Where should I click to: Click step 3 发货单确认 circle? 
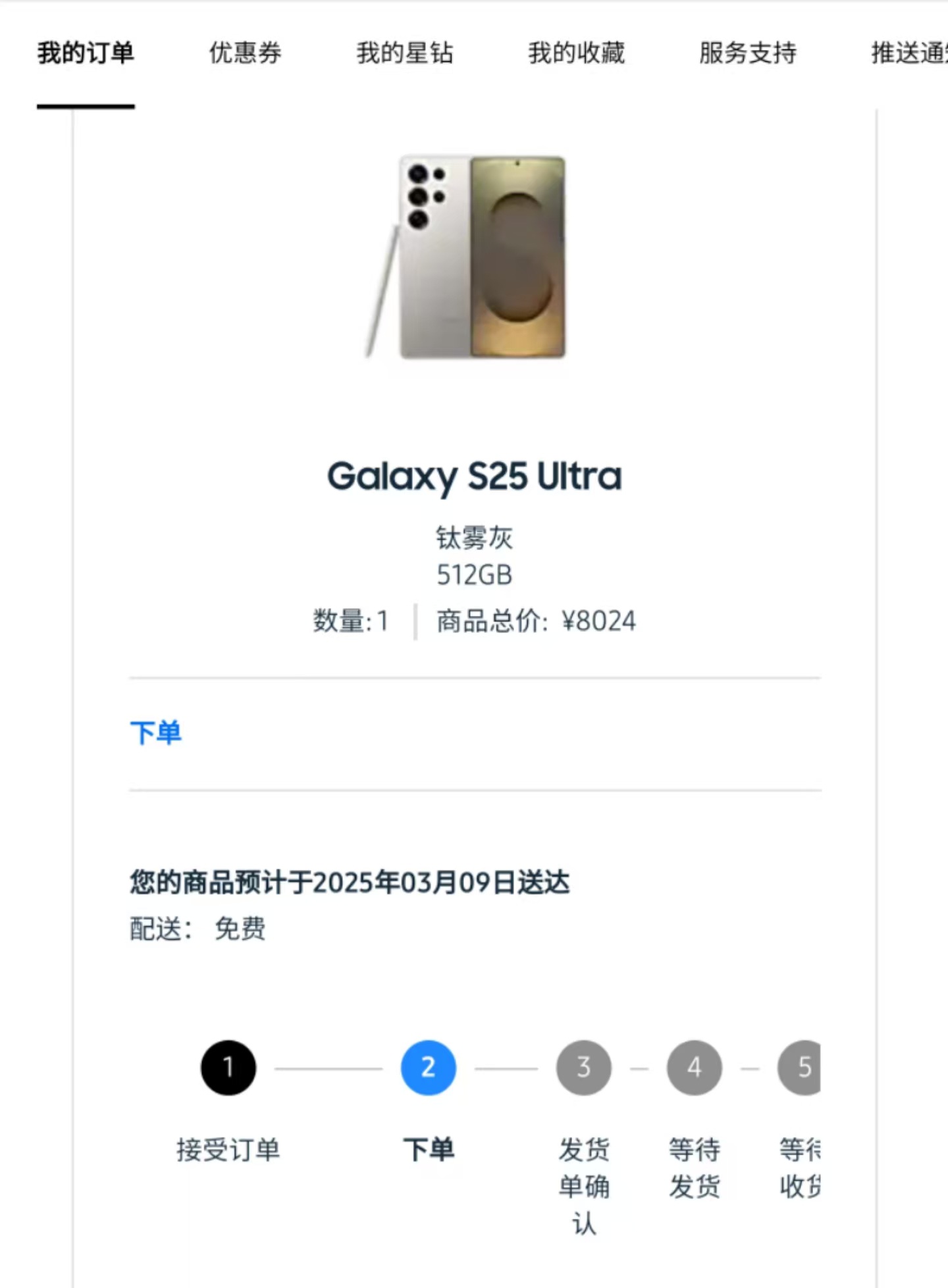click(584, 1067)
